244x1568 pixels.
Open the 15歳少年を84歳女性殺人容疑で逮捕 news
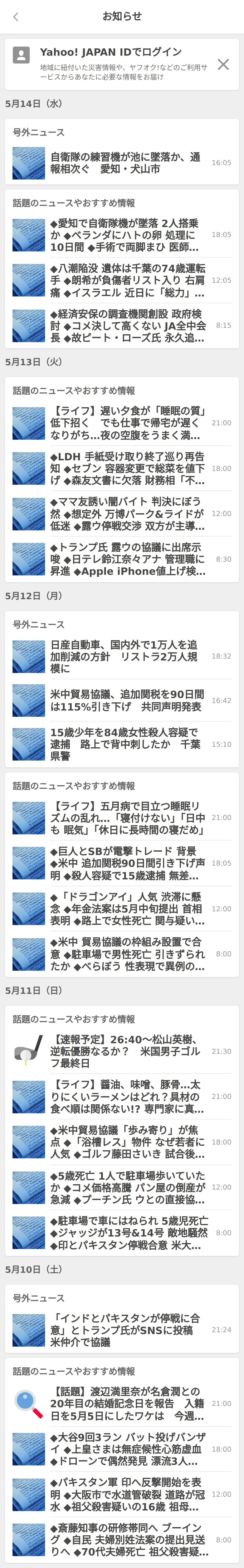tap(122, 744)
